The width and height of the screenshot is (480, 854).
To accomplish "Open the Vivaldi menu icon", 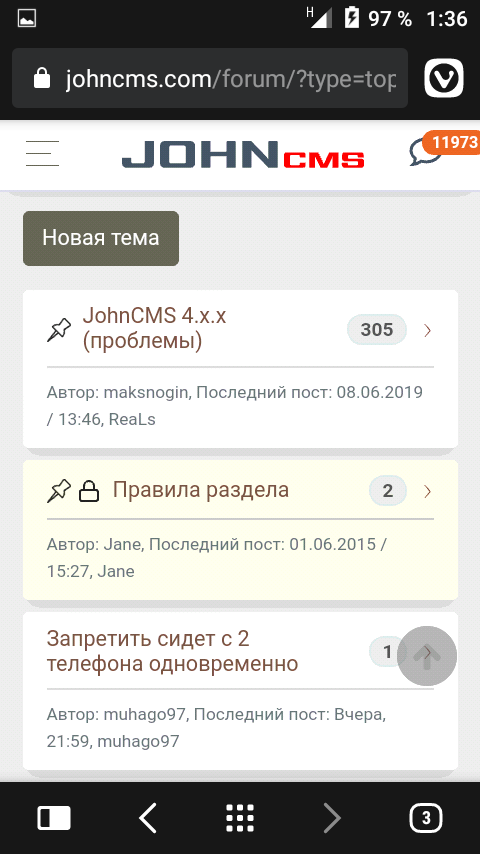I will coord(444,78).
